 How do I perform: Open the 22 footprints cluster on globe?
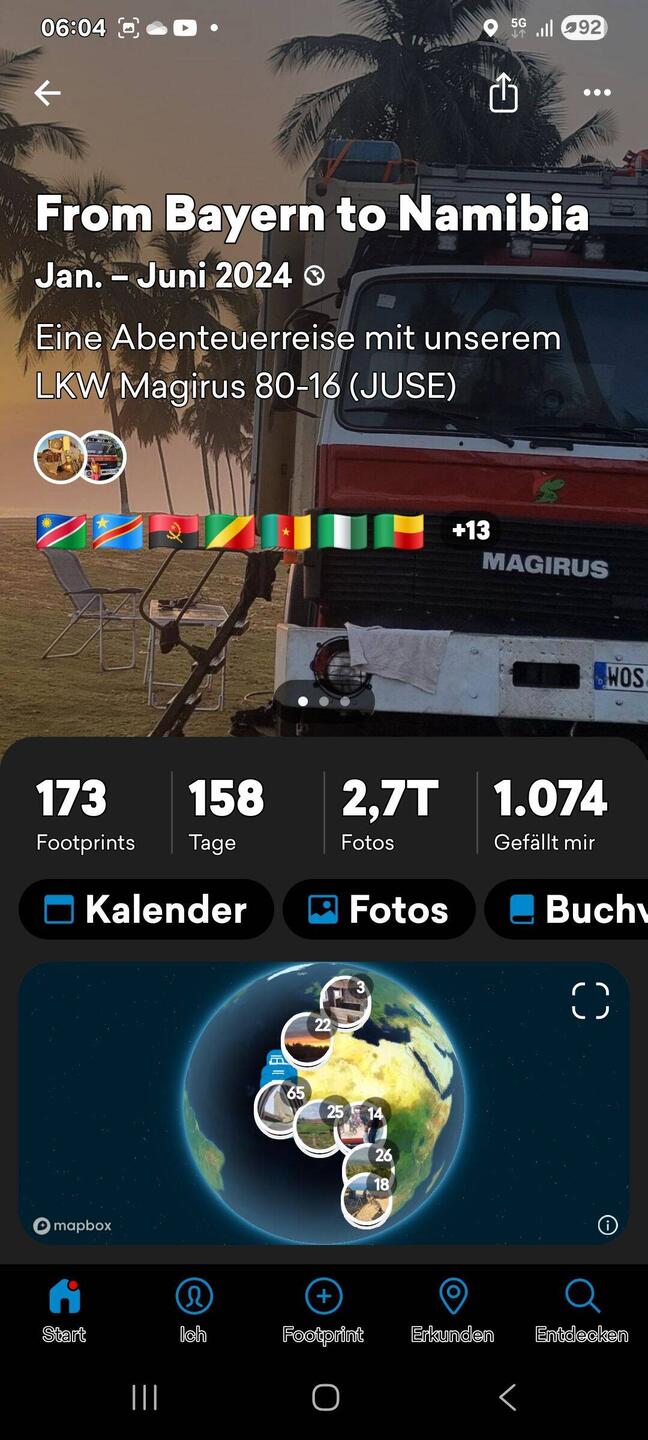[x=307, y=1038]
